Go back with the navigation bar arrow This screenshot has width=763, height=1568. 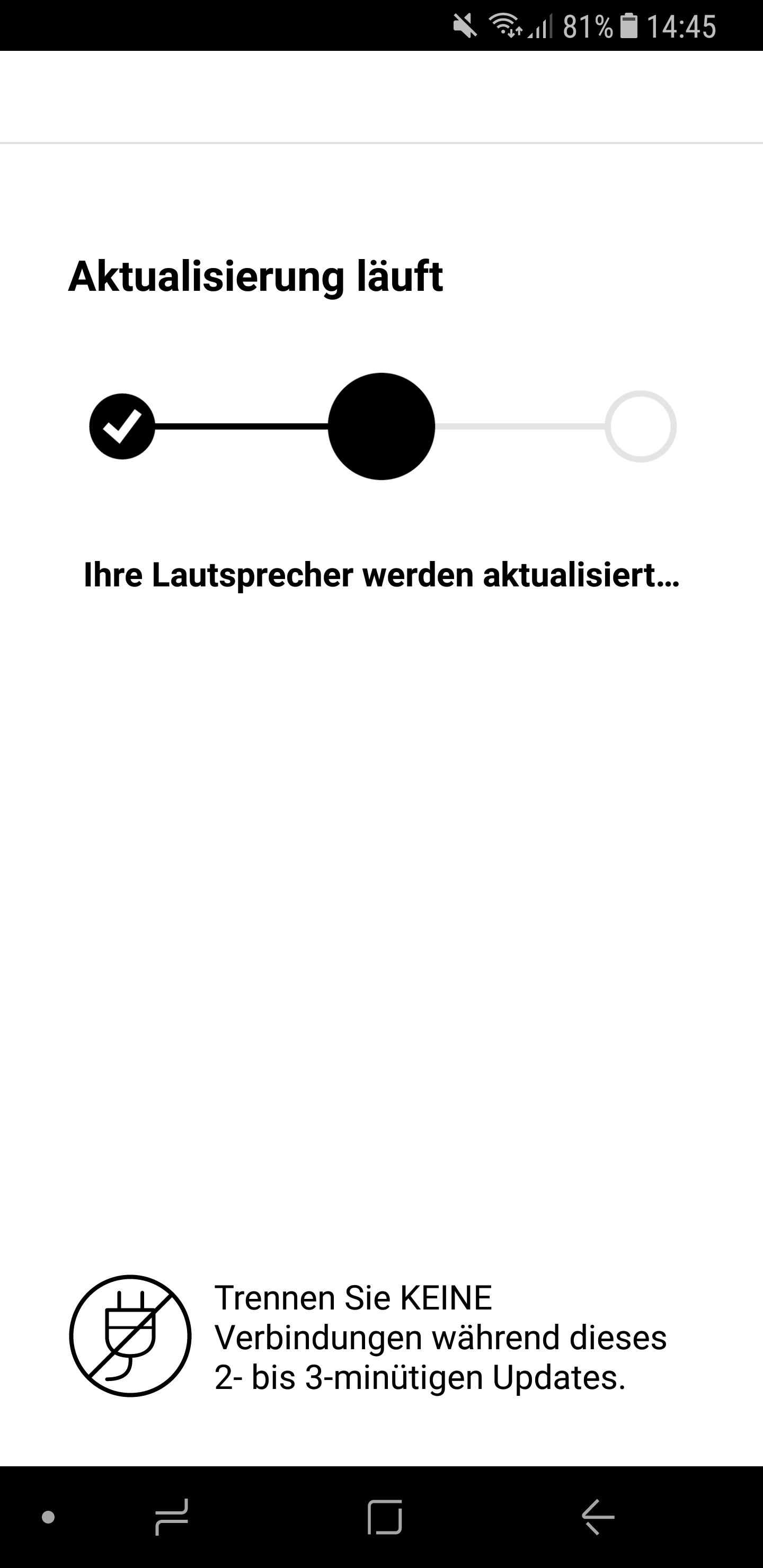[598, 1517]
